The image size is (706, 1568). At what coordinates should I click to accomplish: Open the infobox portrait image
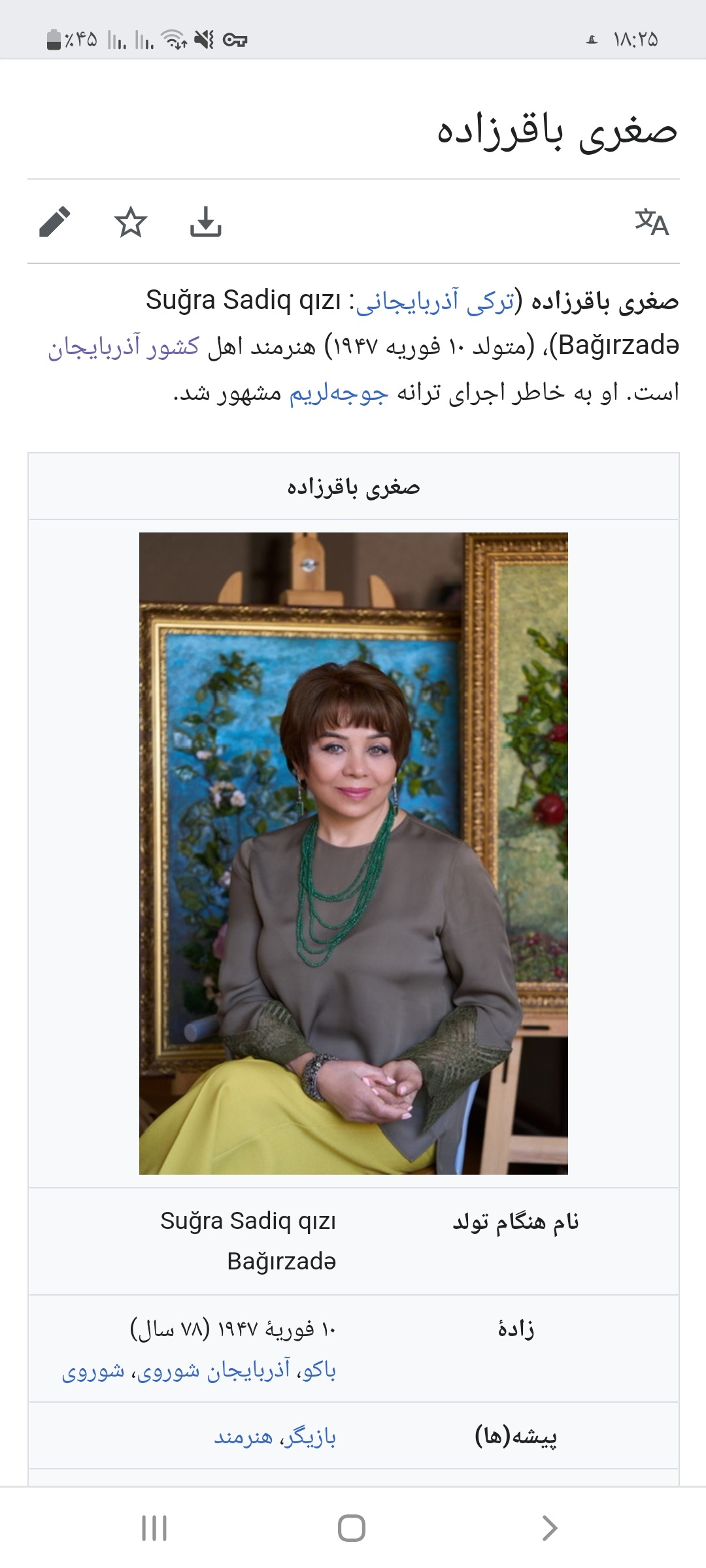(354, 853)
